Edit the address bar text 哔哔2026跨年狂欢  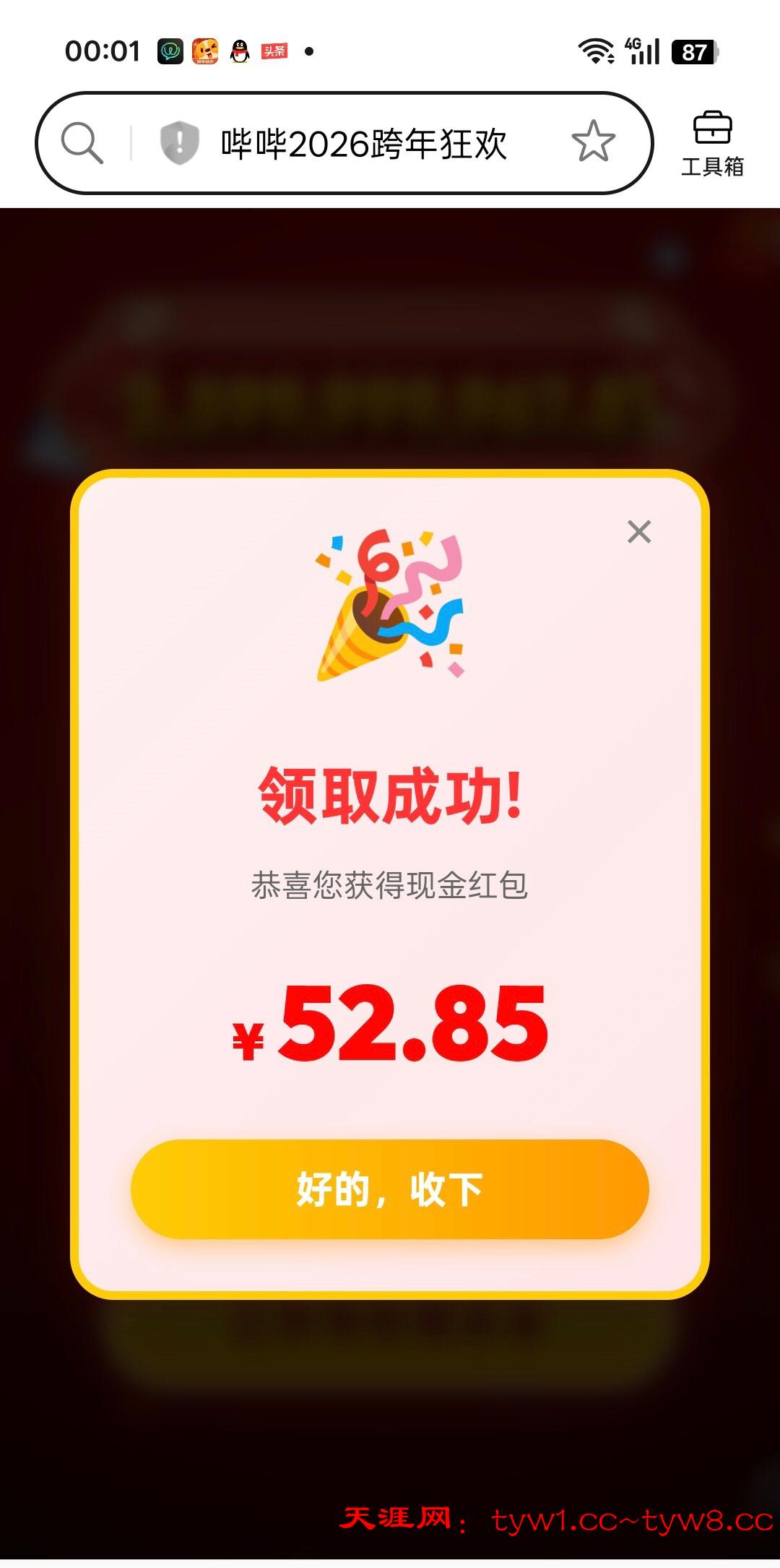pos(363,144)
